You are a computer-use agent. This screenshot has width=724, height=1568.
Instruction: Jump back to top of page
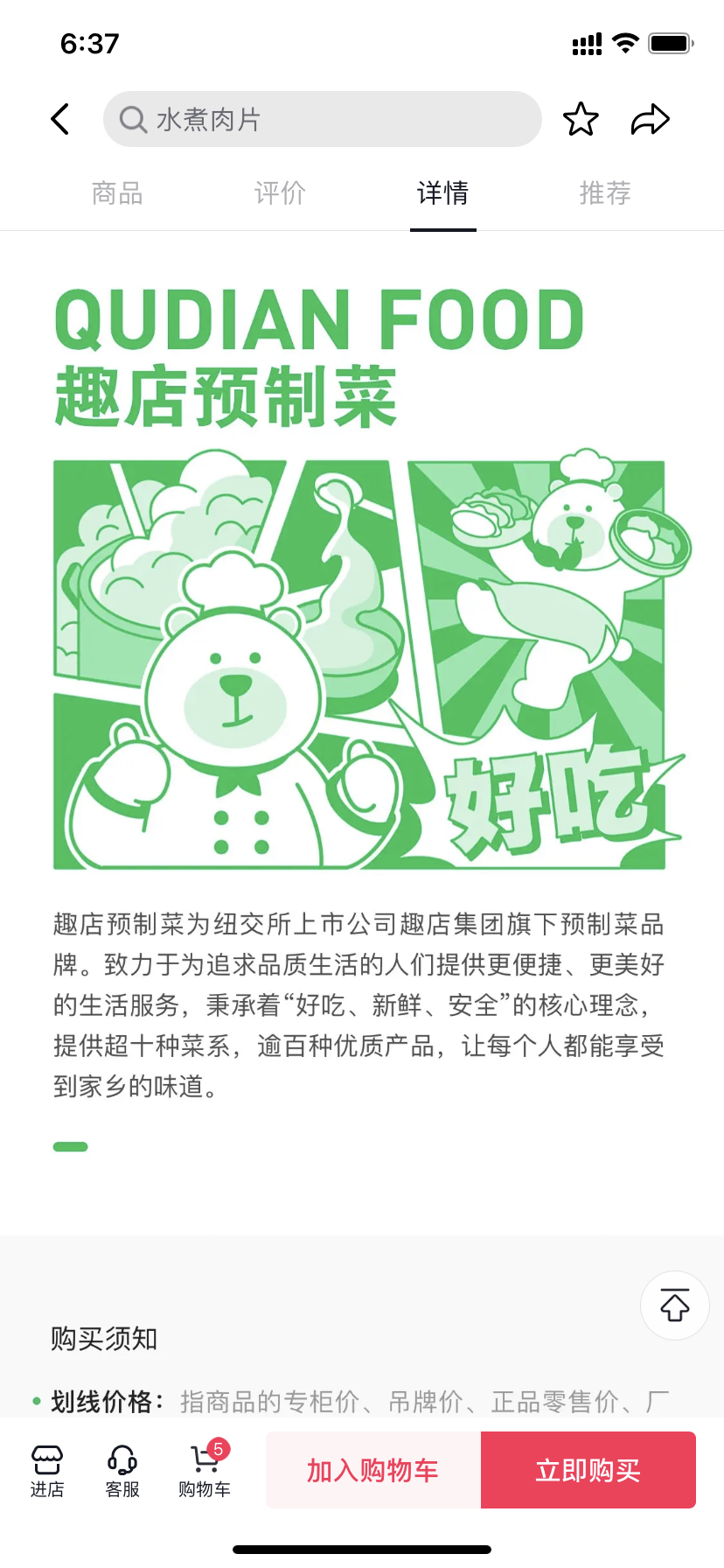click(674, 1305)
